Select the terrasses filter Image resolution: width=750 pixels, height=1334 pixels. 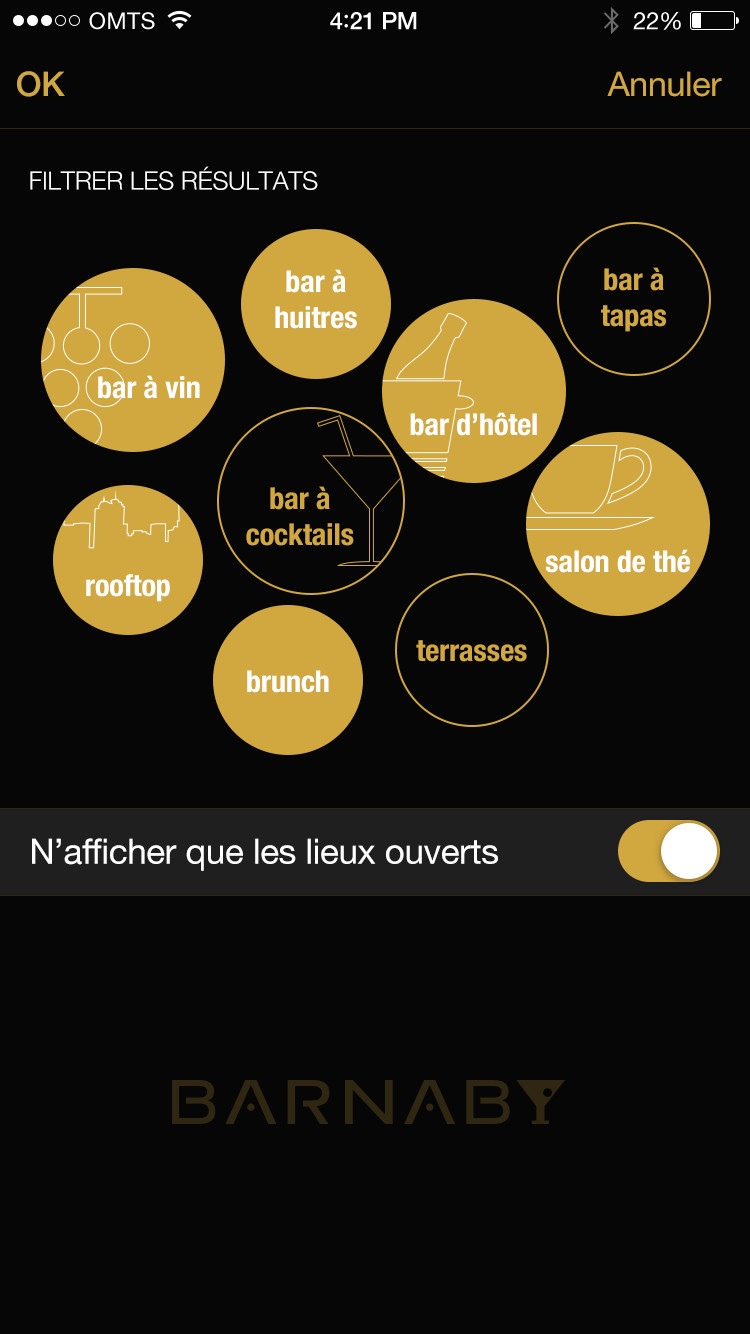click(x=472, y=650)
